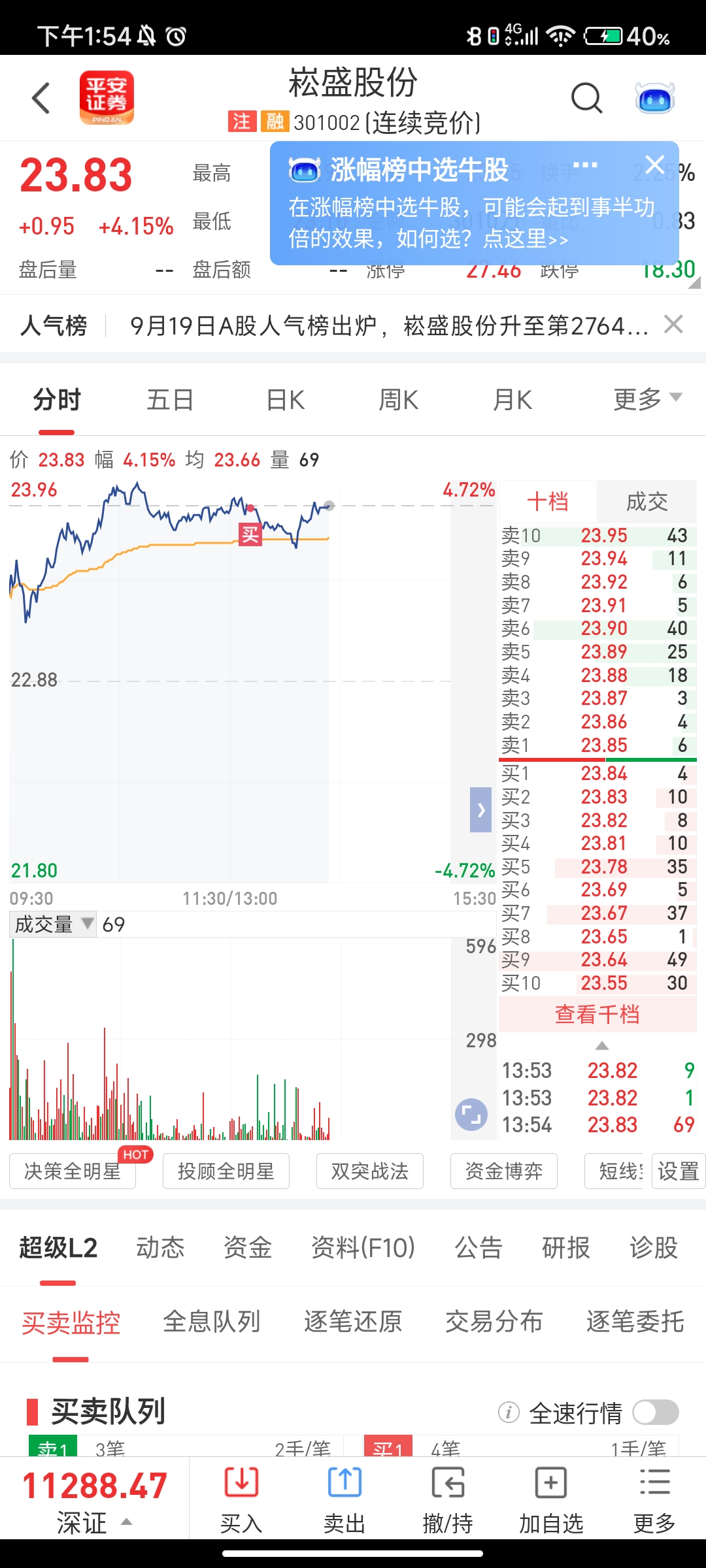Switch to the 五日 chart tab
Image resolution: width=706 pixels, height=1568 pixels.
pos(170,400)
